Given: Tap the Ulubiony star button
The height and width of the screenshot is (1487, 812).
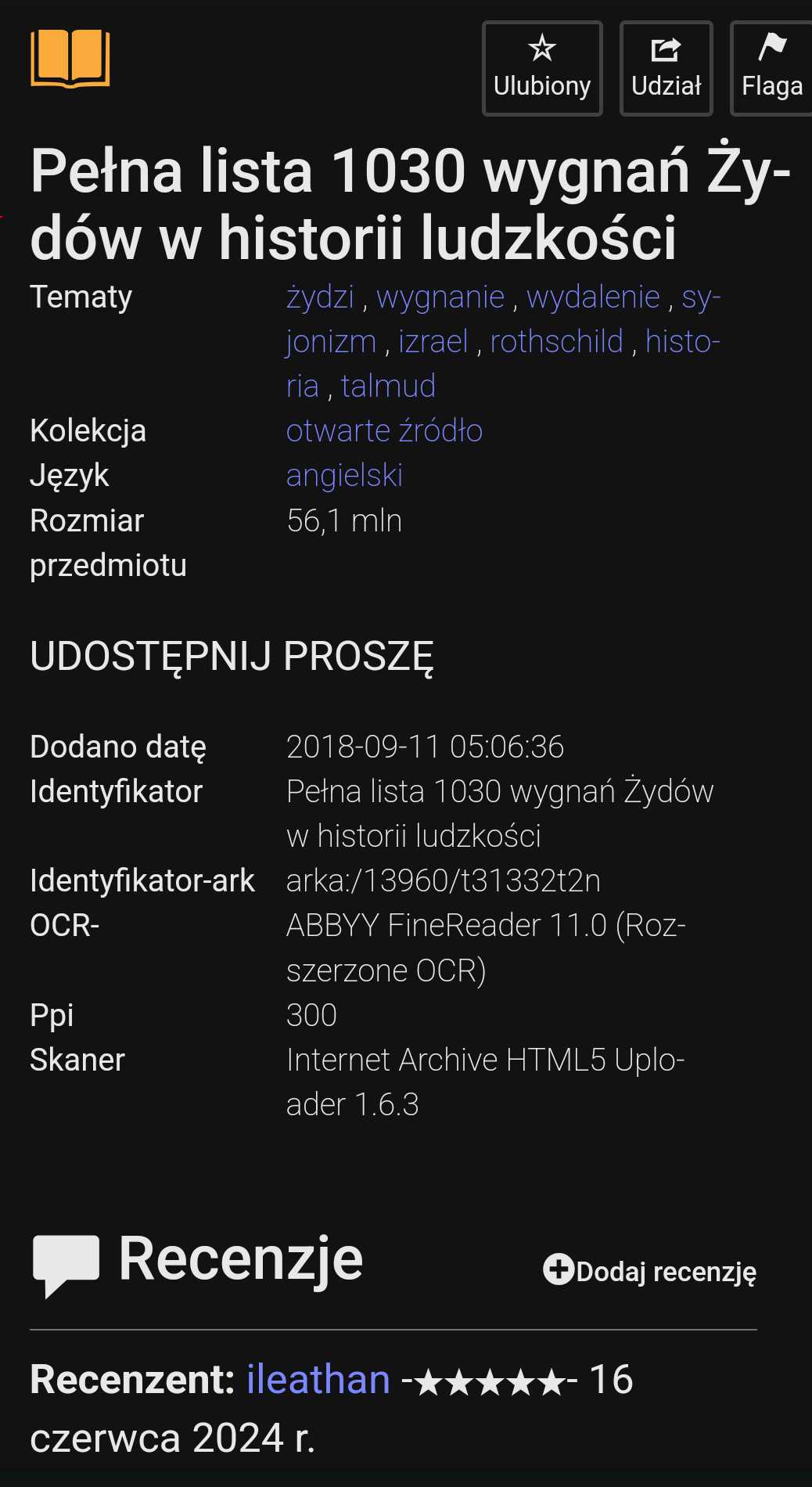Looking at the screenshot, I should [x=542, y=68].
